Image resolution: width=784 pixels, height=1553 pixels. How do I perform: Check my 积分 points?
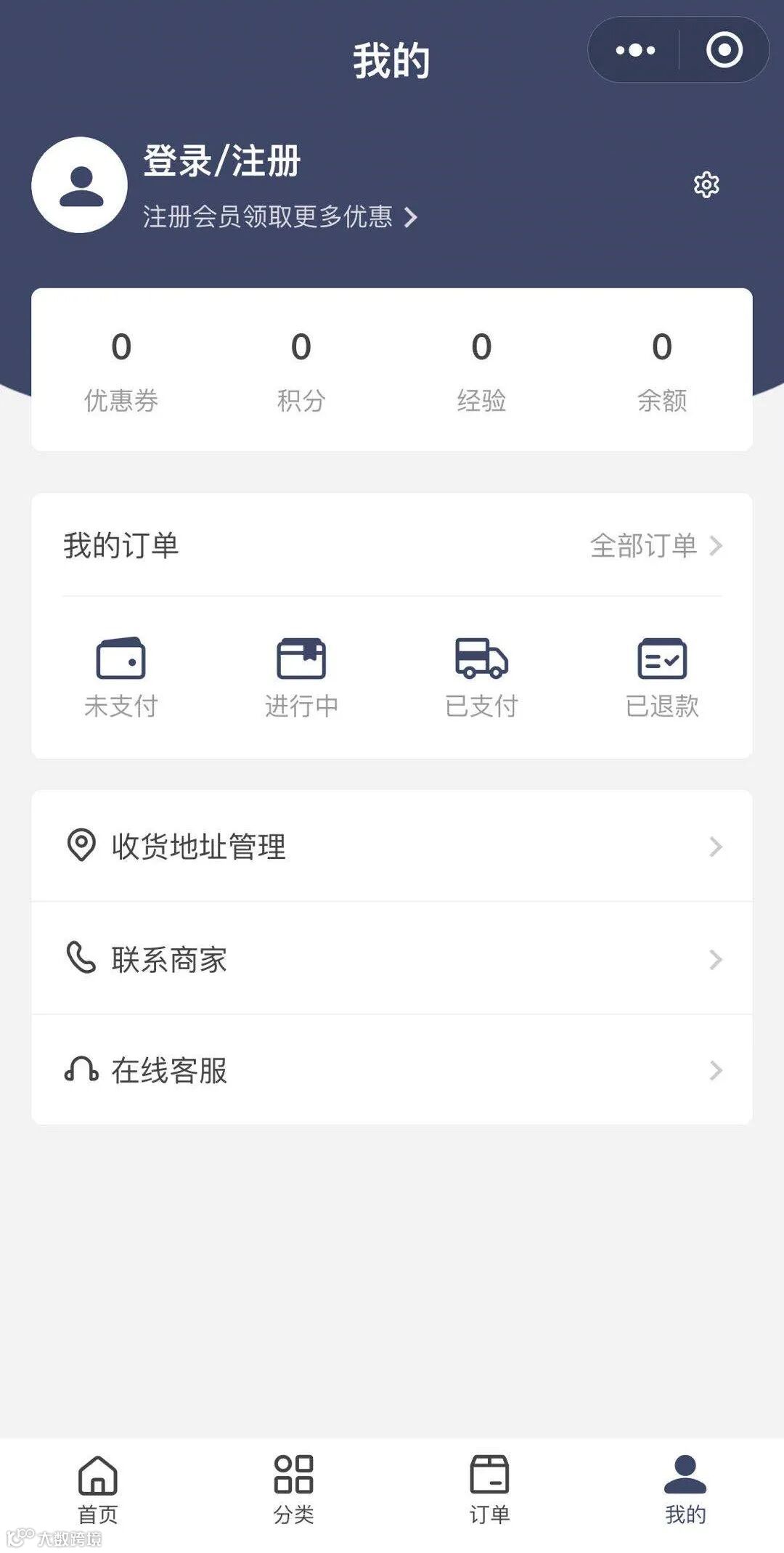301,370
